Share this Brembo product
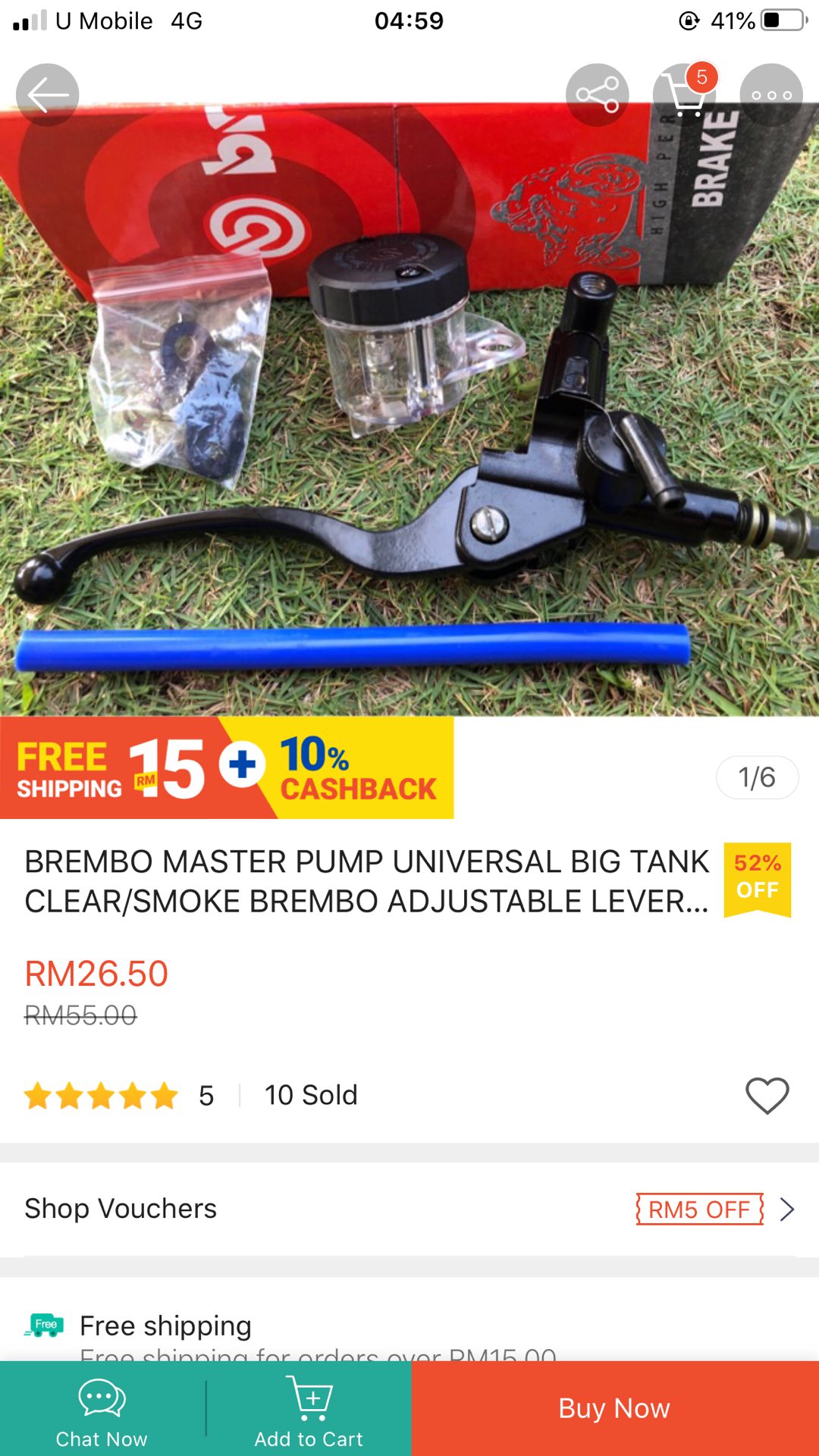Viewport: 819px width, 1456px height. pyautogui.click(x=597, y=96)
